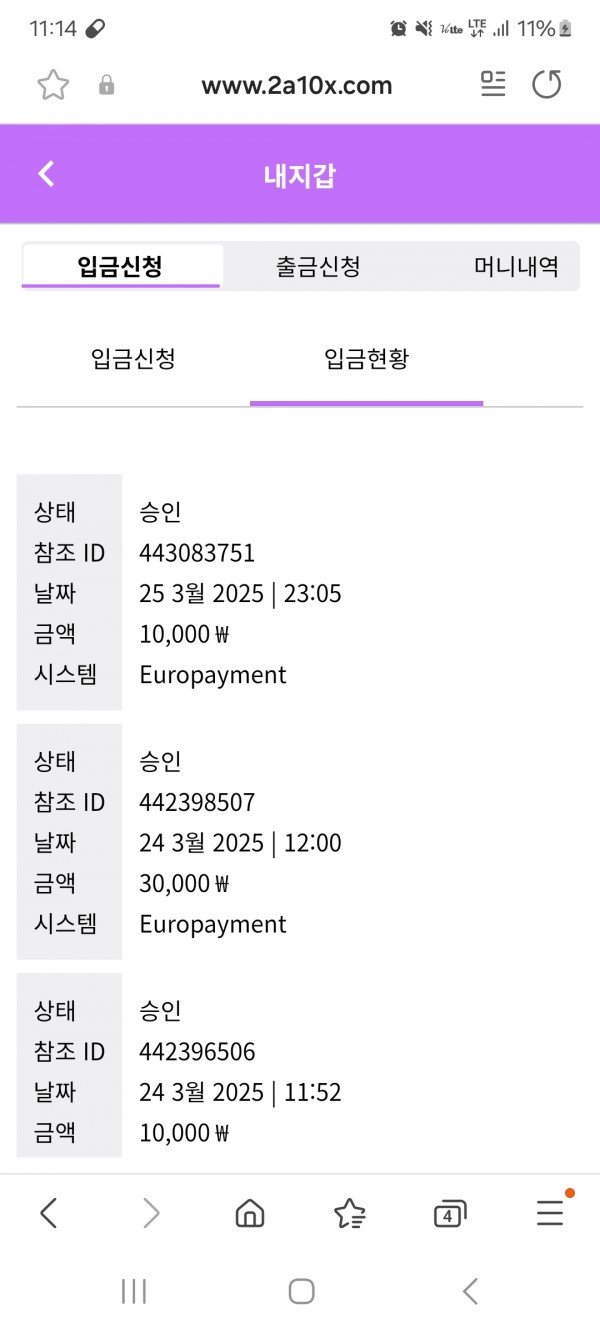Open the 입금신청 sub-tab
This screenshot has height=1333, width=600.
tap(133, 359)
